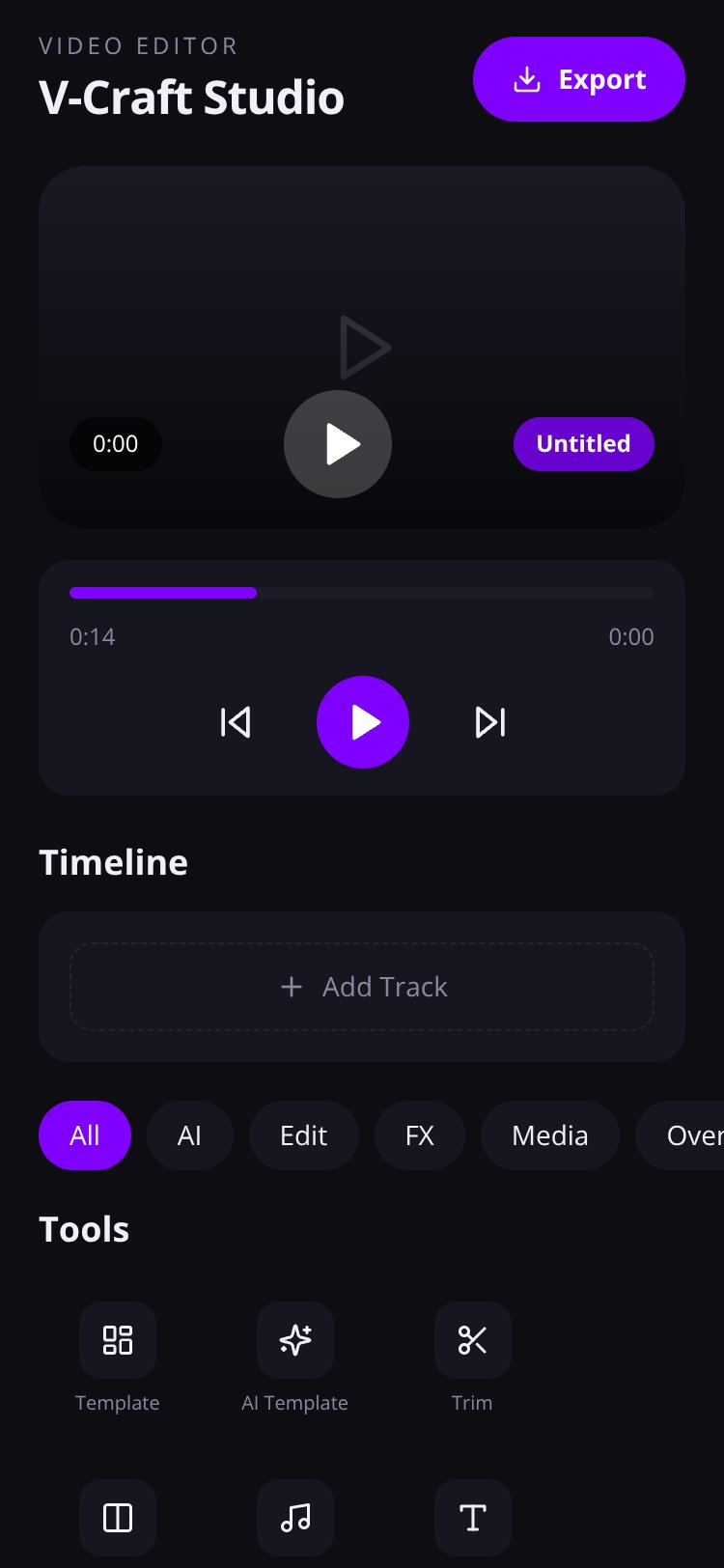This screenshot has height=1568, width=724.
Task: Add a track to the timeline
Action: [x=362, y=987]
